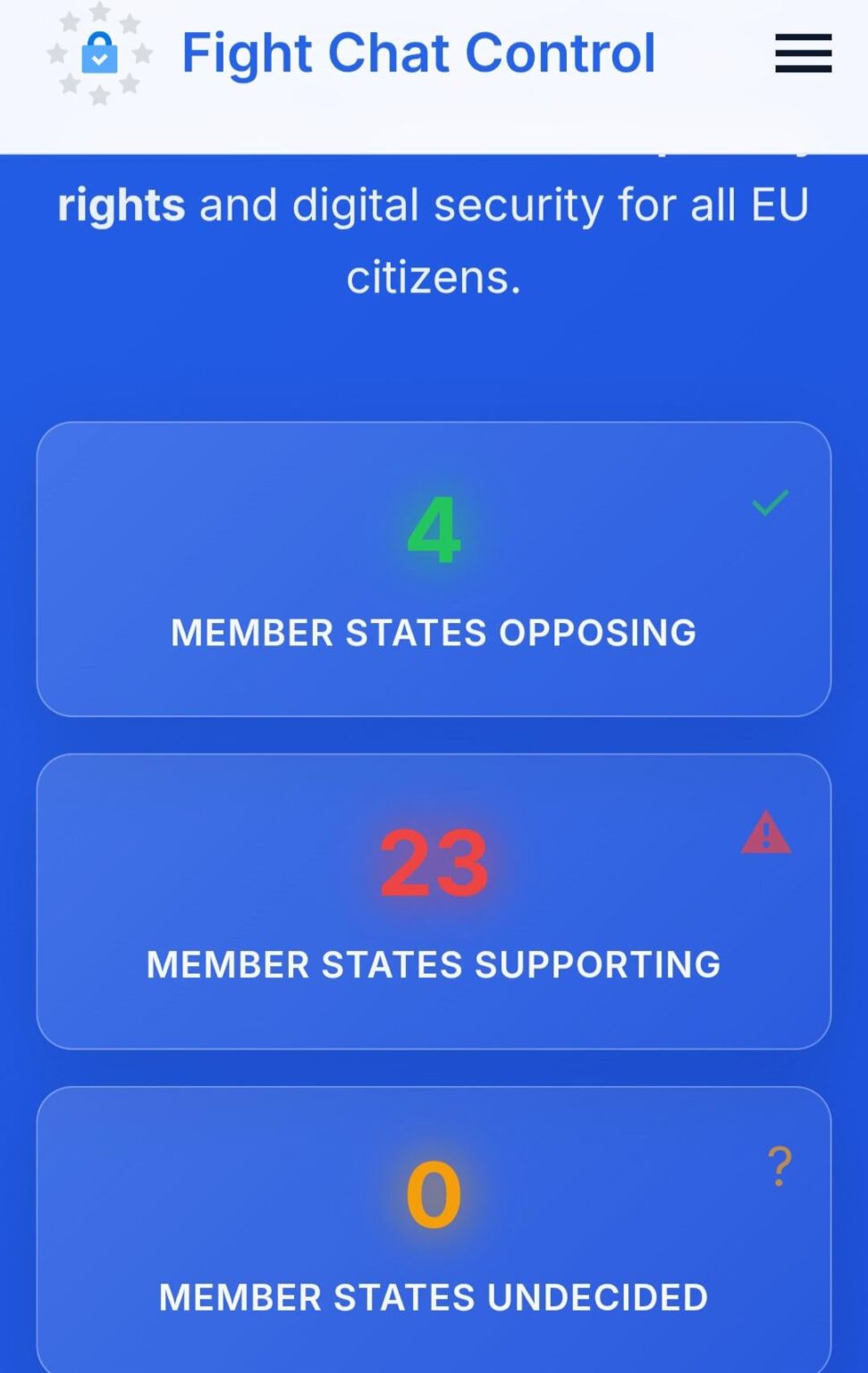Go to the Fight Chat Control homepage
The width and height of the screenshot is (868, 1373).
coord(417,54)
